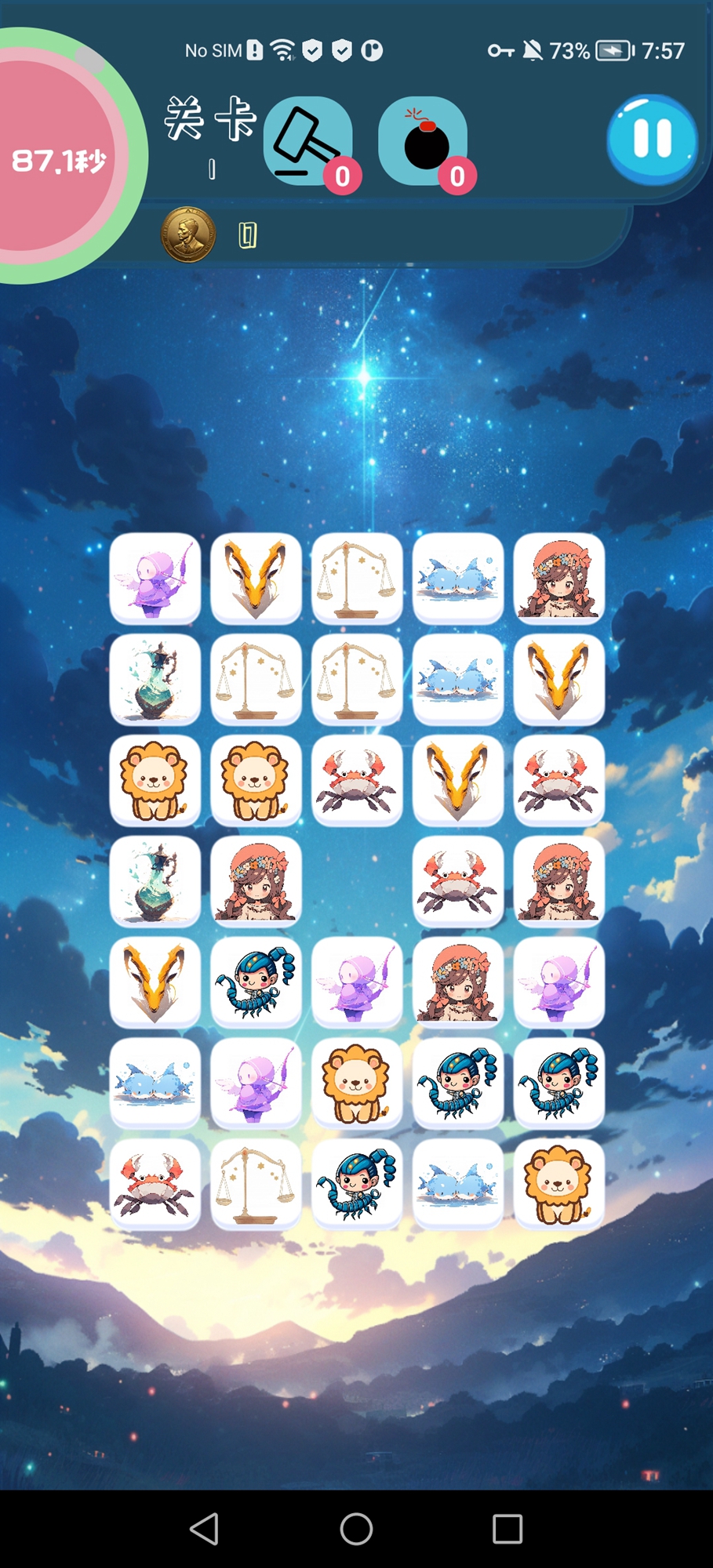
Task: Select the Aquarius vase tile above the two lions
Action: (x=155, y=679)
